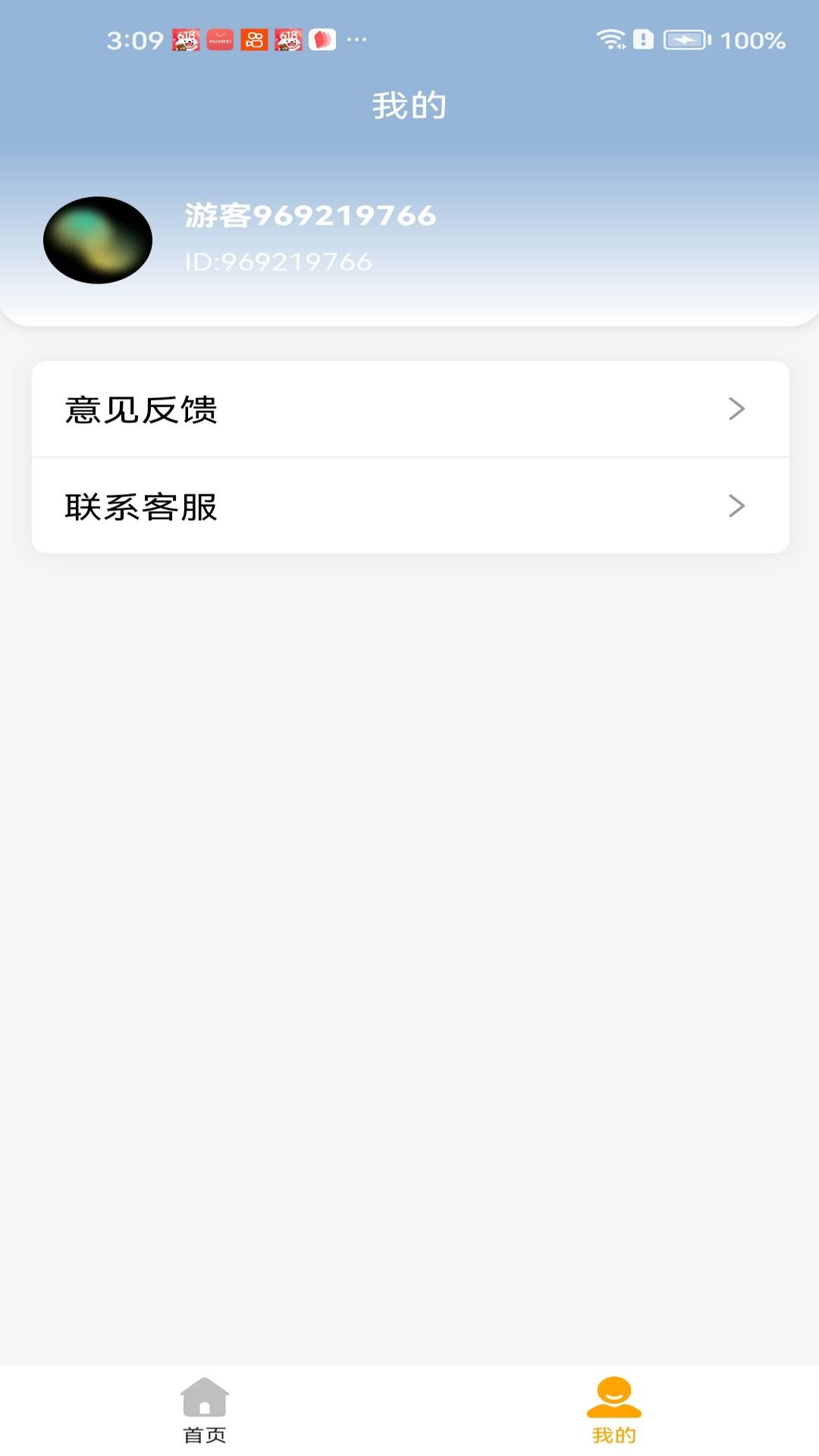Click the username 游客969219766

(309, 215)
